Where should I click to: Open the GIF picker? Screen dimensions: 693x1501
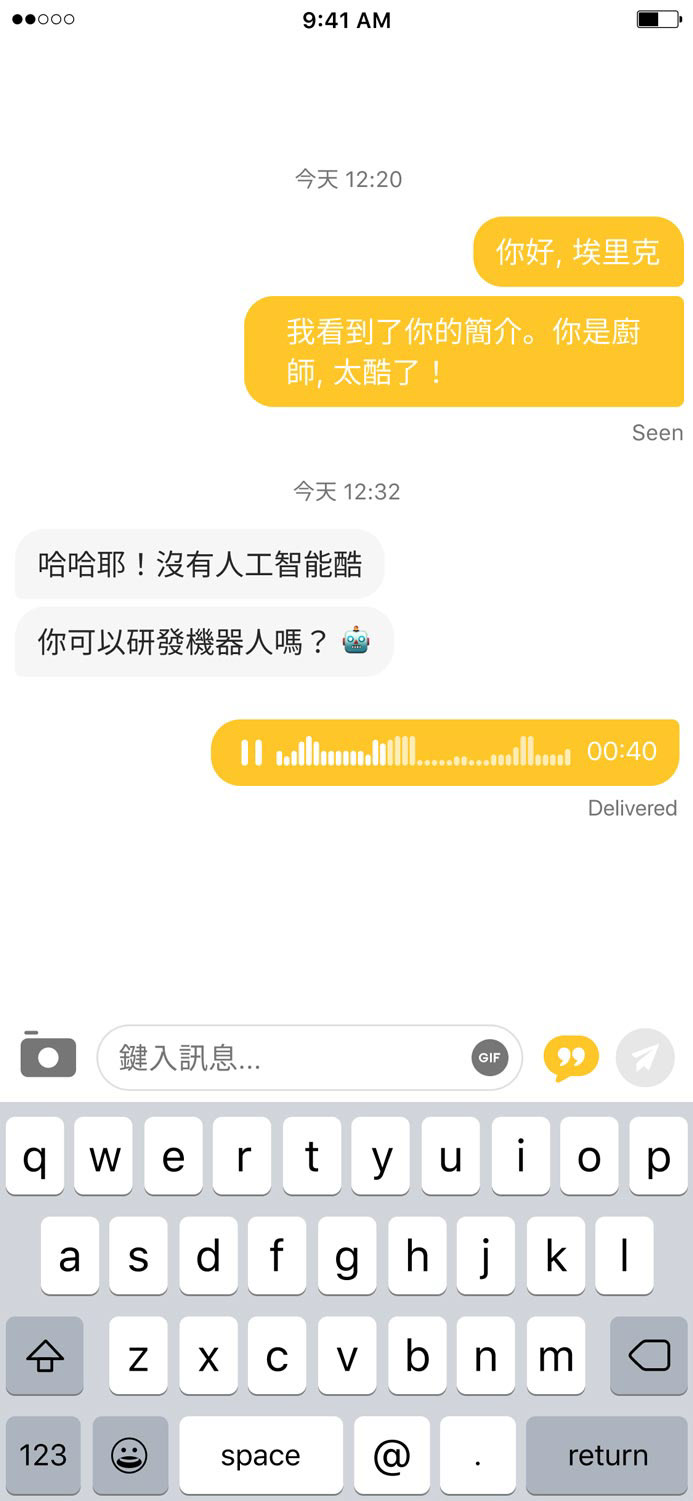489,1057
